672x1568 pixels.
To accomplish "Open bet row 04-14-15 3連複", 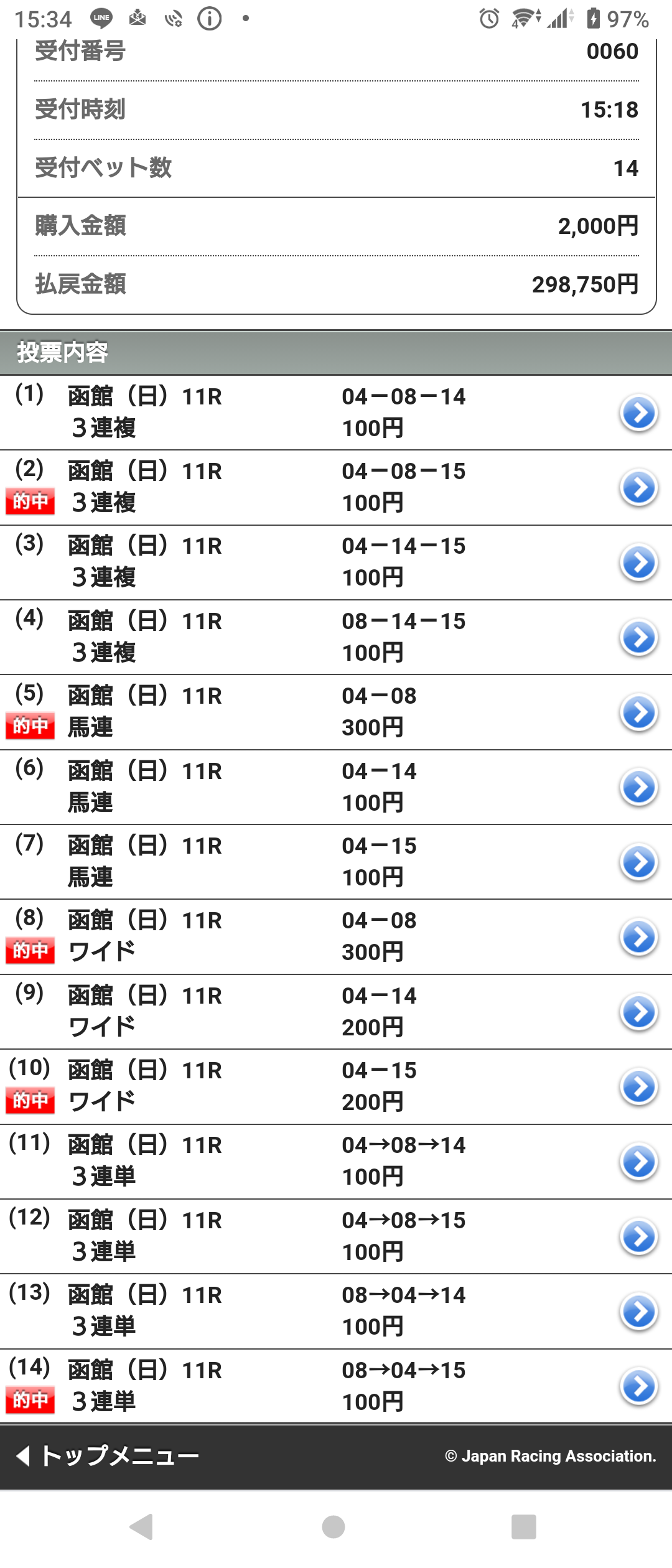I will [x=638, y=563].
